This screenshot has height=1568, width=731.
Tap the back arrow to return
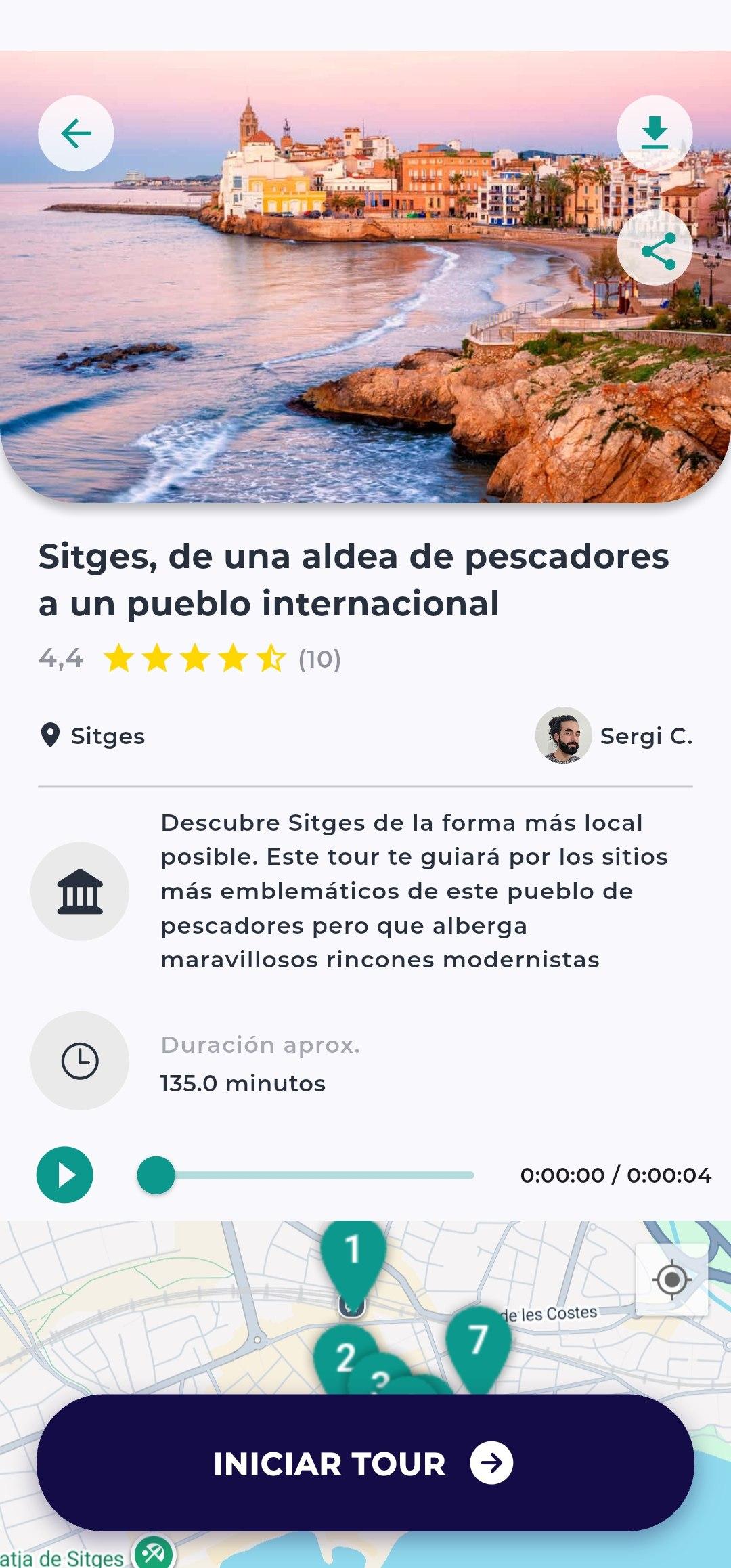click(76, 133)
